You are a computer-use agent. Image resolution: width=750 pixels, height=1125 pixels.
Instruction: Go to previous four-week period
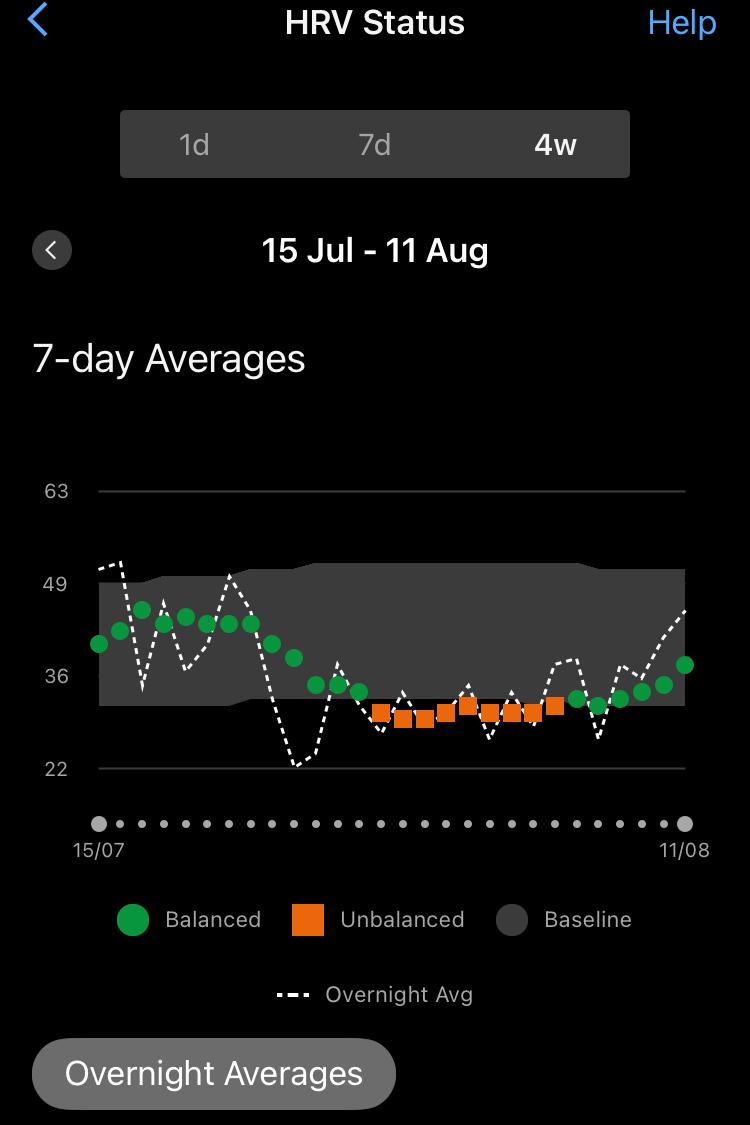point(52,250)
